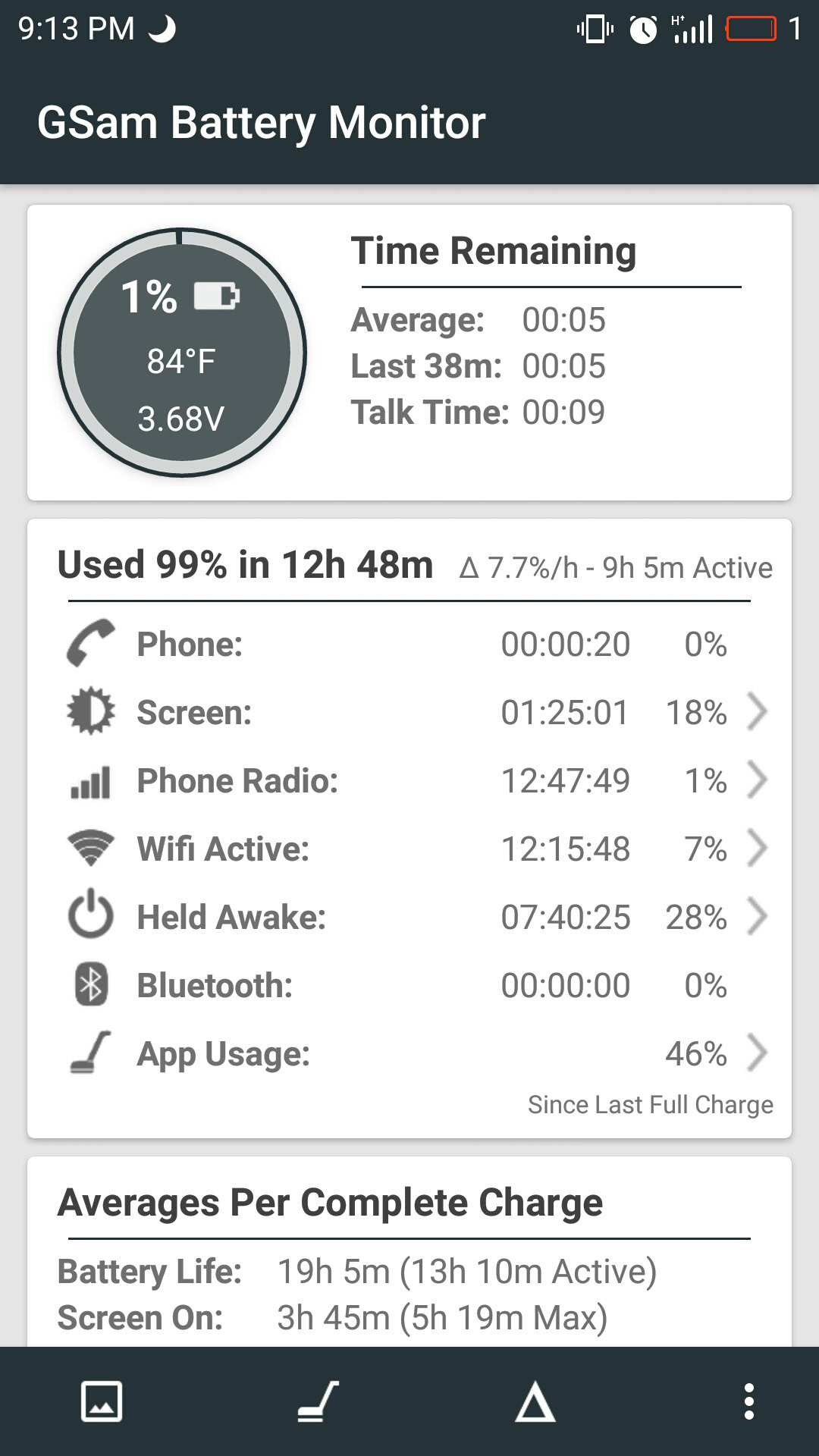Open the three-dot overflow menu

pos(748,1401)
